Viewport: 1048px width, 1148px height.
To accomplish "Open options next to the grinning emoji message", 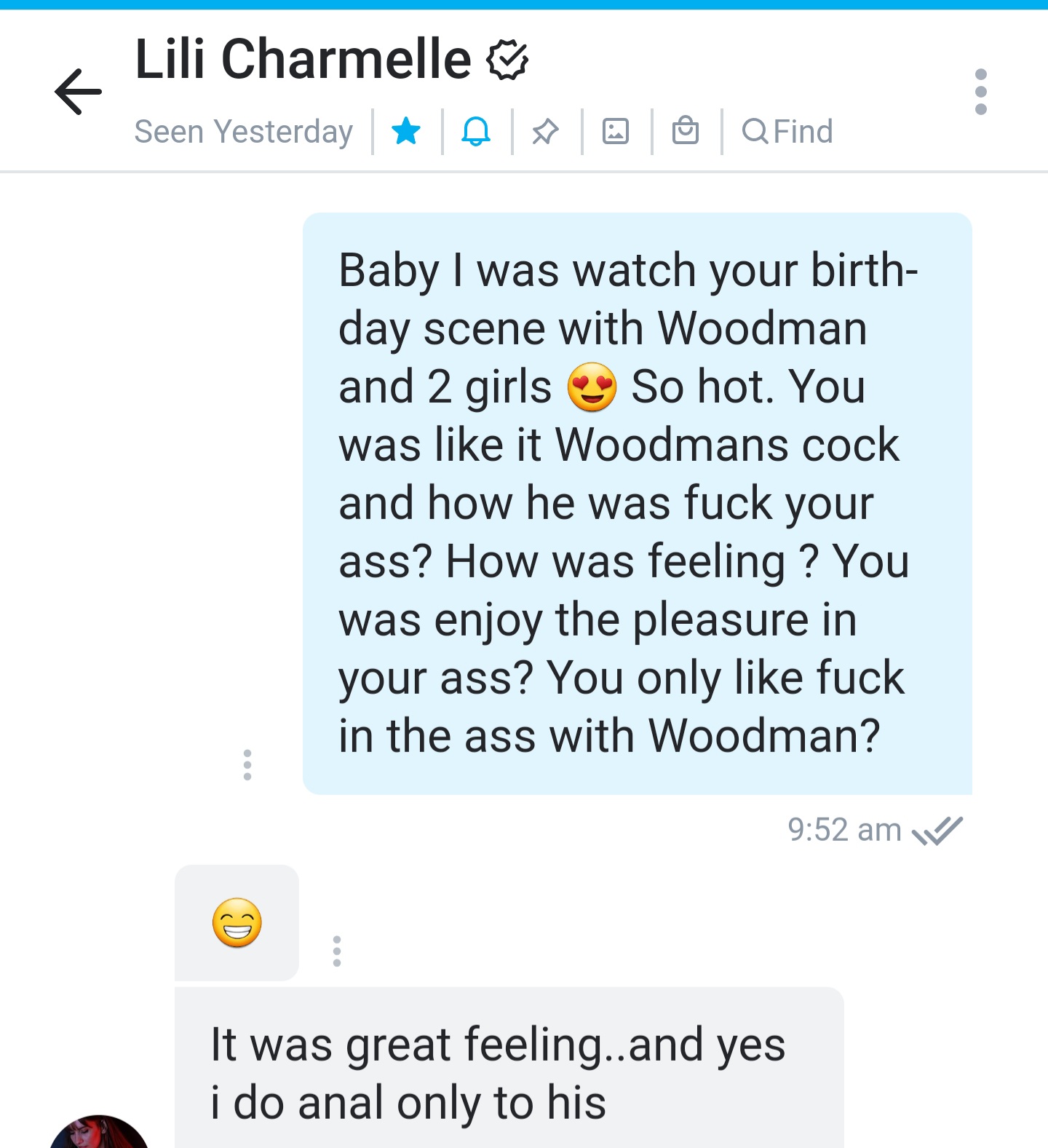I will [336, 951].
